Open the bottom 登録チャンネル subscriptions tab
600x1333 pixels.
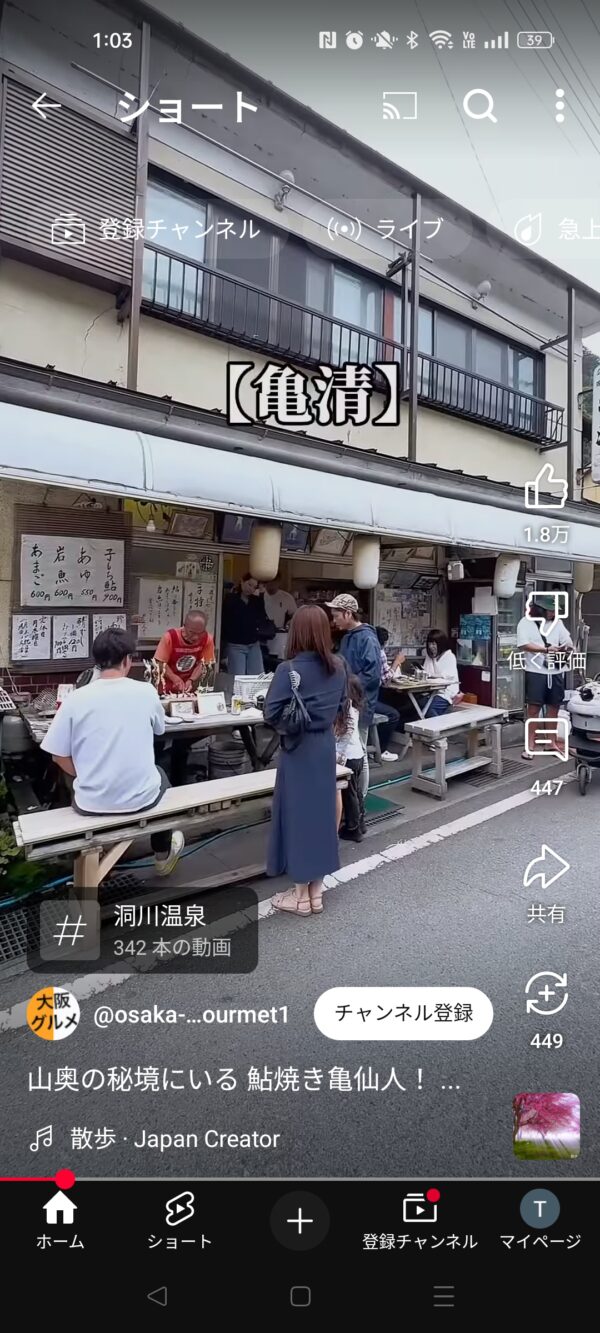click(x=420, y=1221)
